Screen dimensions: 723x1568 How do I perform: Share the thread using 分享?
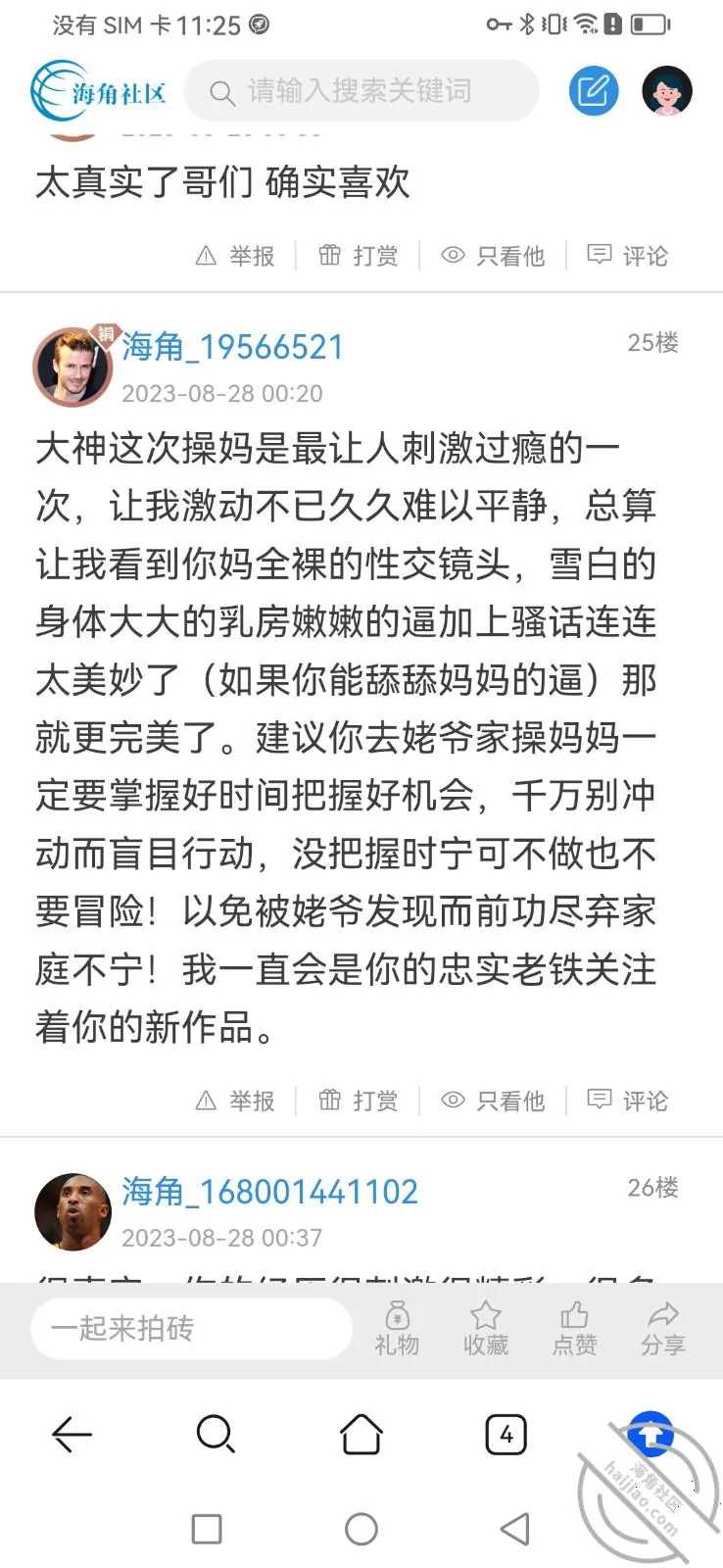coord(663,1329)
